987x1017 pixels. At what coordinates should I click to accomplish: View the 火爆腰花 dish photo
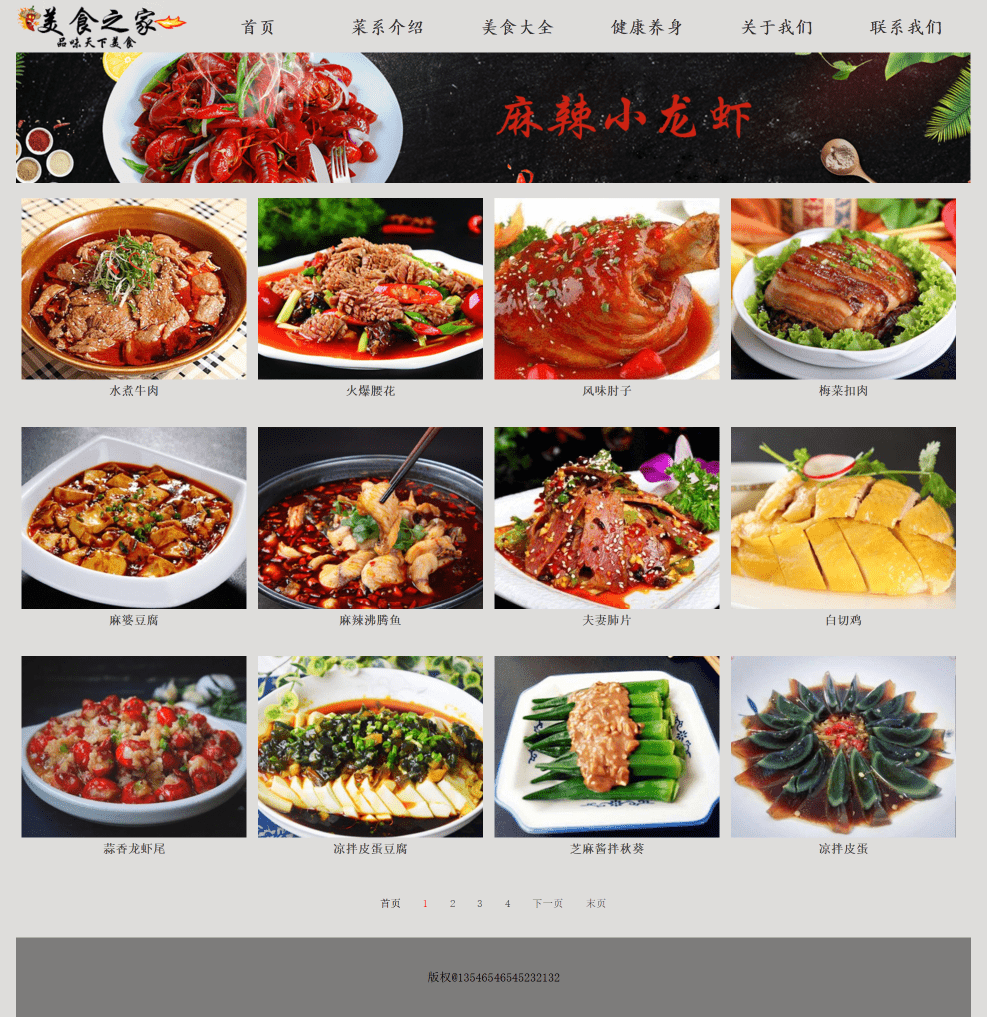point(371,289)
